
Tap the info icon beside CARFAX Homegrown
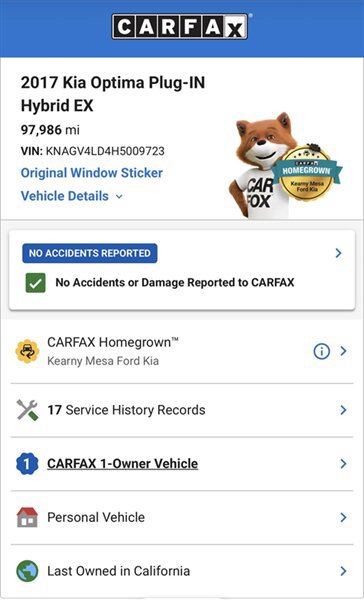(x=322, y=351)
